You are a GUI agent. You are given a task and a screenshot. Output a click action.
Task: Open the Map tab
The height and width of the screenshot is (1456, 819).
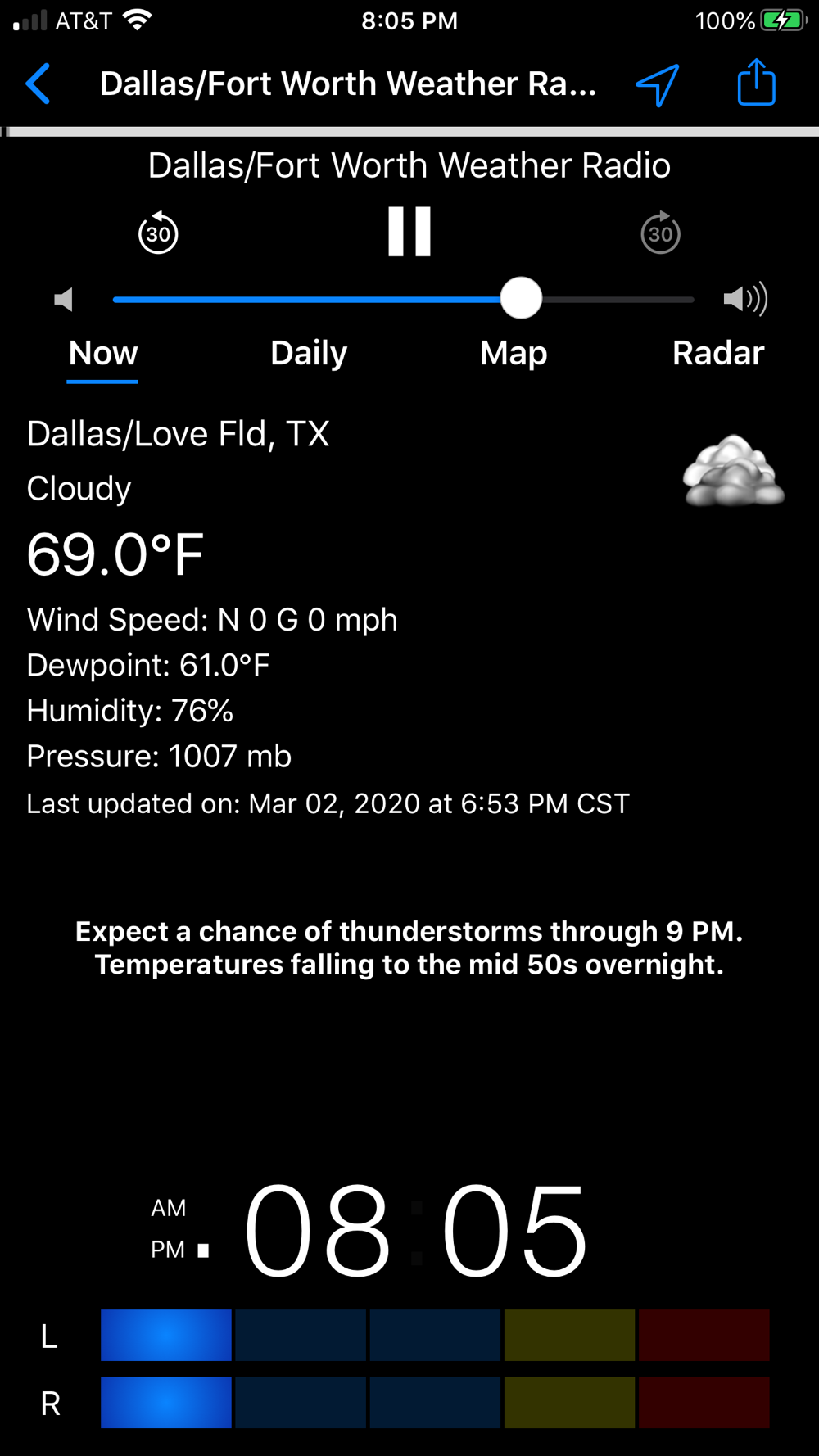coord(514,353)
